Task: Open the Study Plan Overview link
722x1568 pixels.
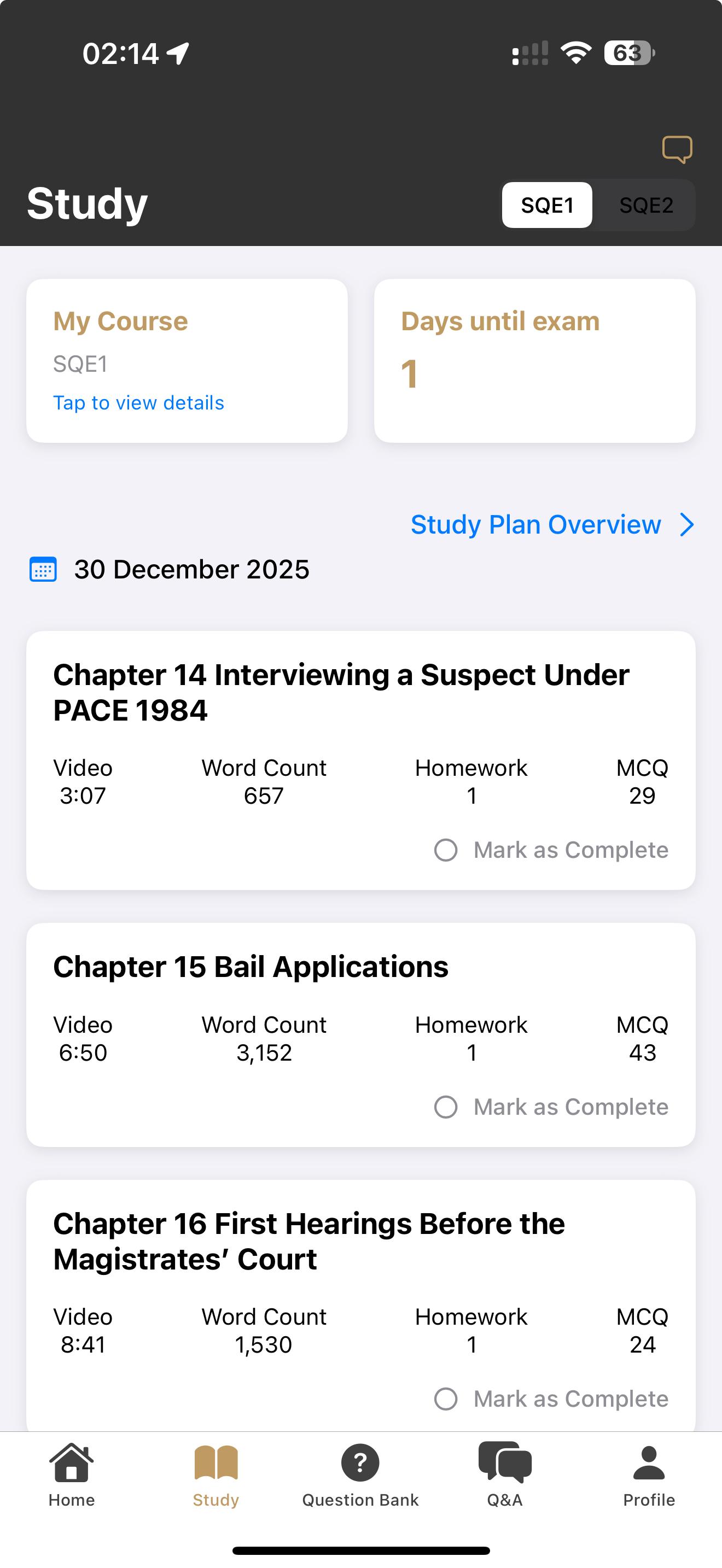Action: 535,524
